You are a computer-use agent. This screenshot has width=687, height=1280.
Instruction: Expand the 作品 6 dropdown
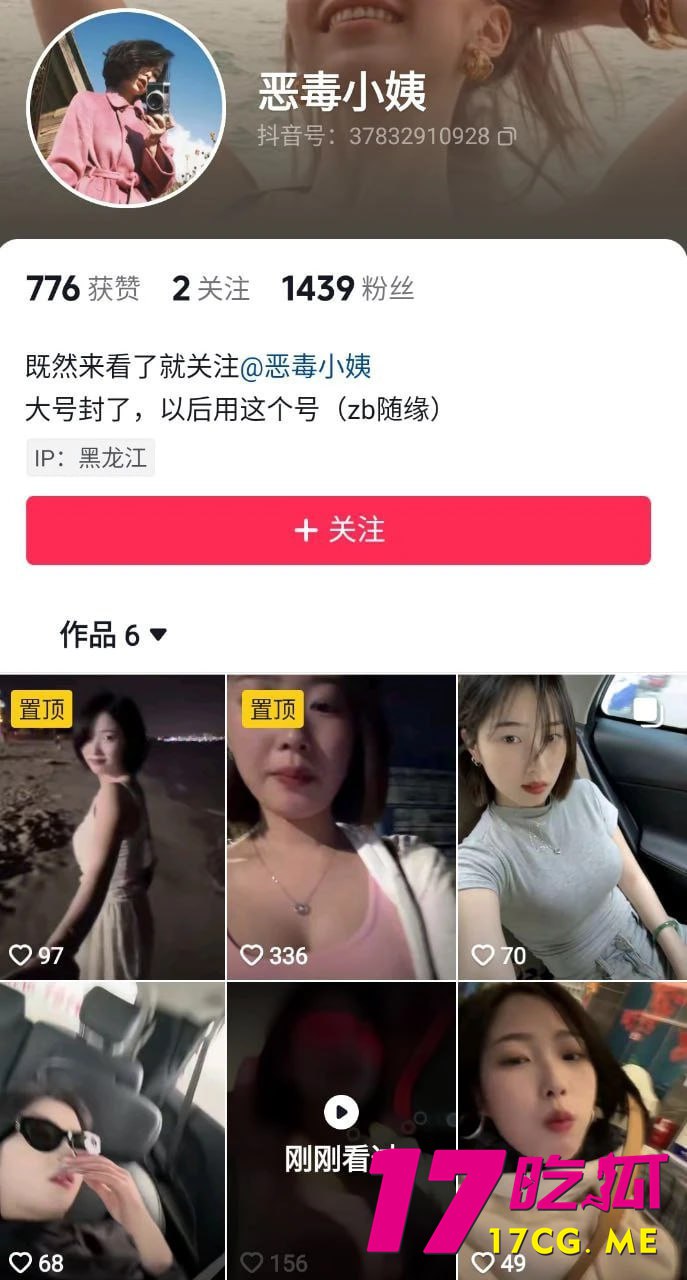pyautogui.click(x=158, y=634)
